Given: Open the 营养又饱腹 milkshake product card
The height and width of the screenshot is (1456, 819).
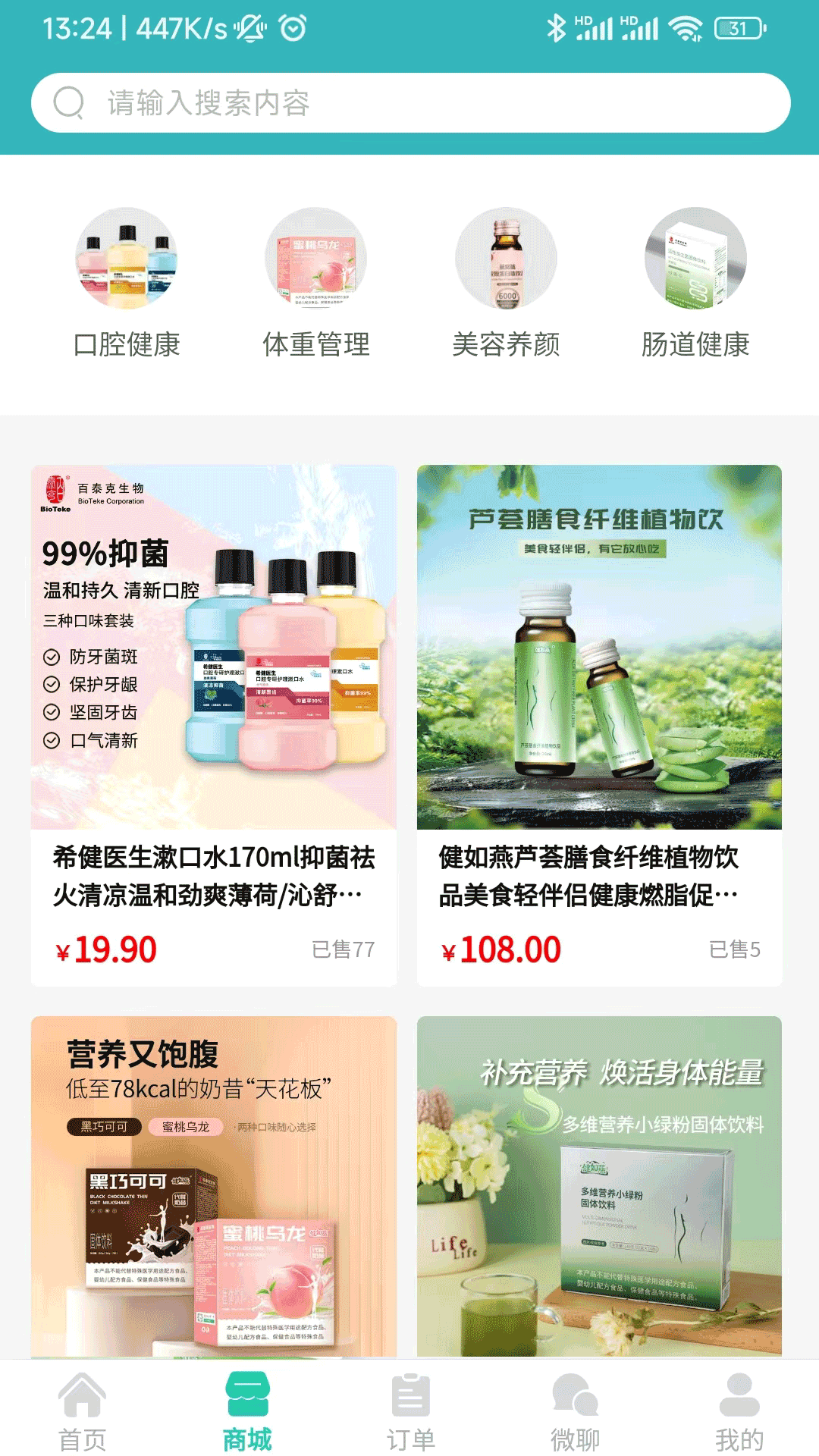Looking at the screenshot, I should click(x=214, y=1186).
